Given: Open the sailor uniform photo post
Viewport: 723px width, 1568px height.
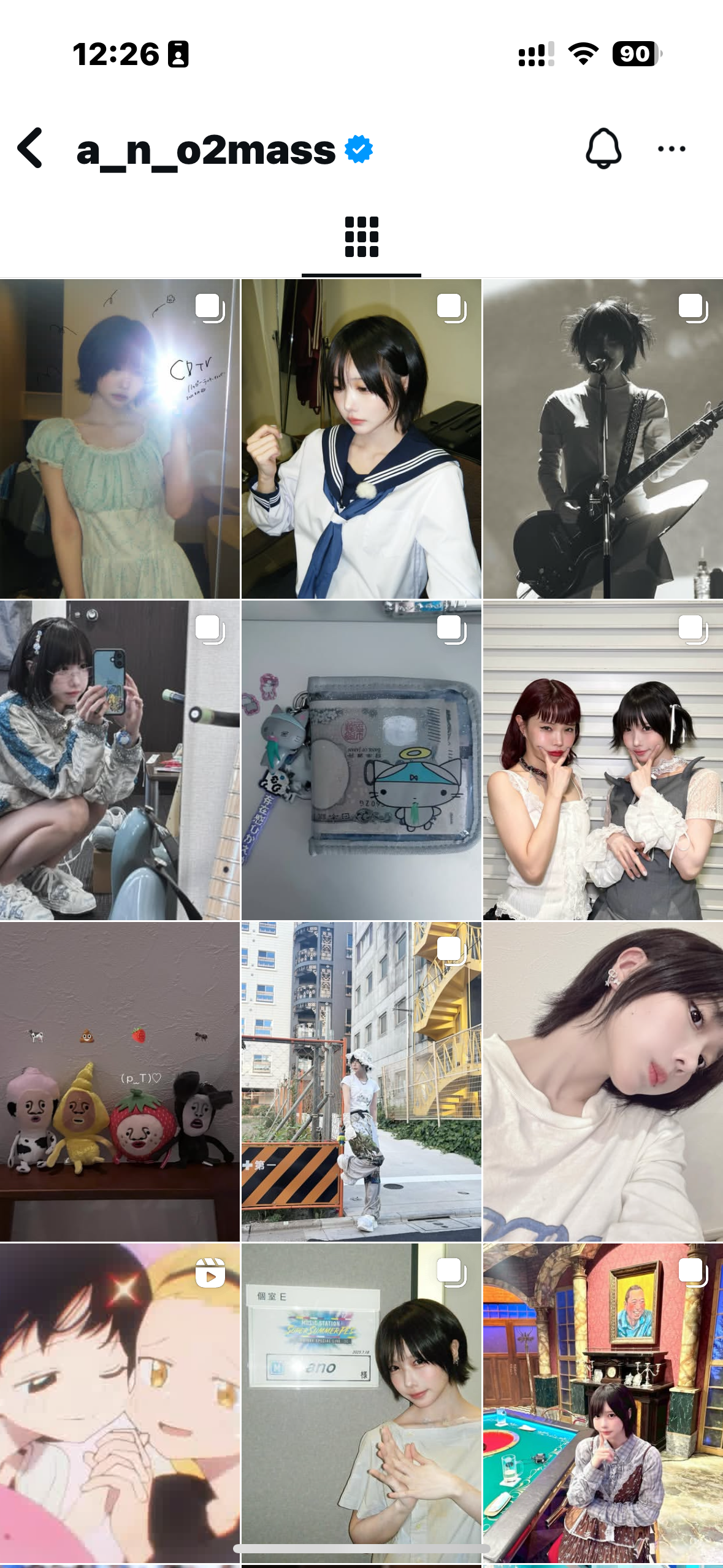Looking at the screenshot, I should [361, 439].
